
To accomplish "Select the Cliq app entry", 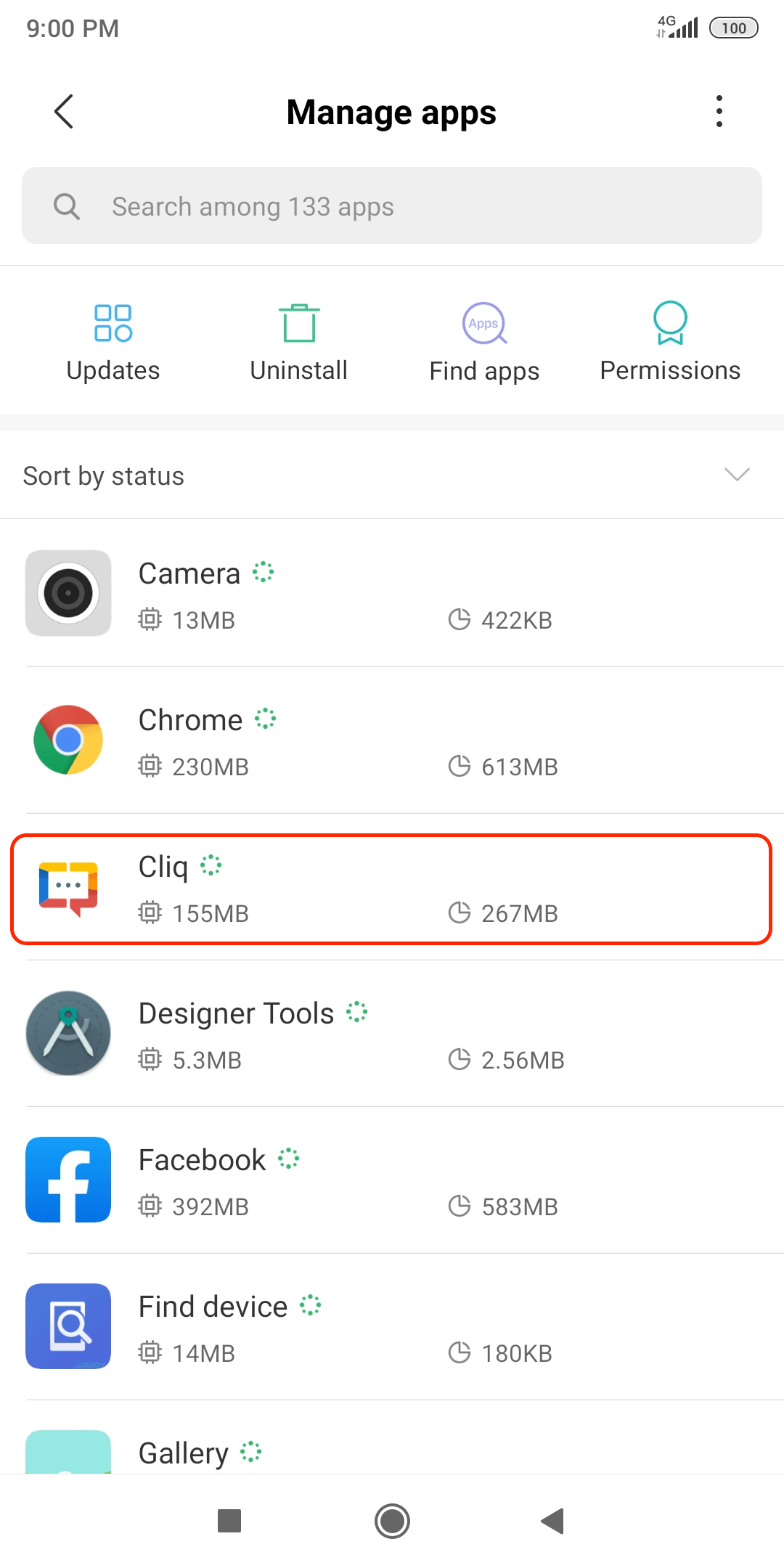I will tap(392, 889).
